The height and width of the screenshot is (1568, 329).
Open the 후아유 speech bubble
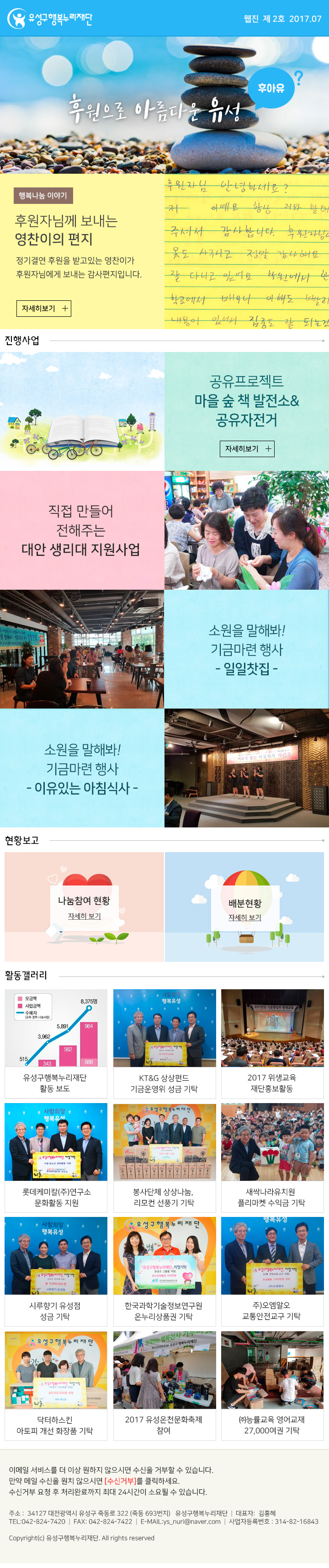point(271,88)
